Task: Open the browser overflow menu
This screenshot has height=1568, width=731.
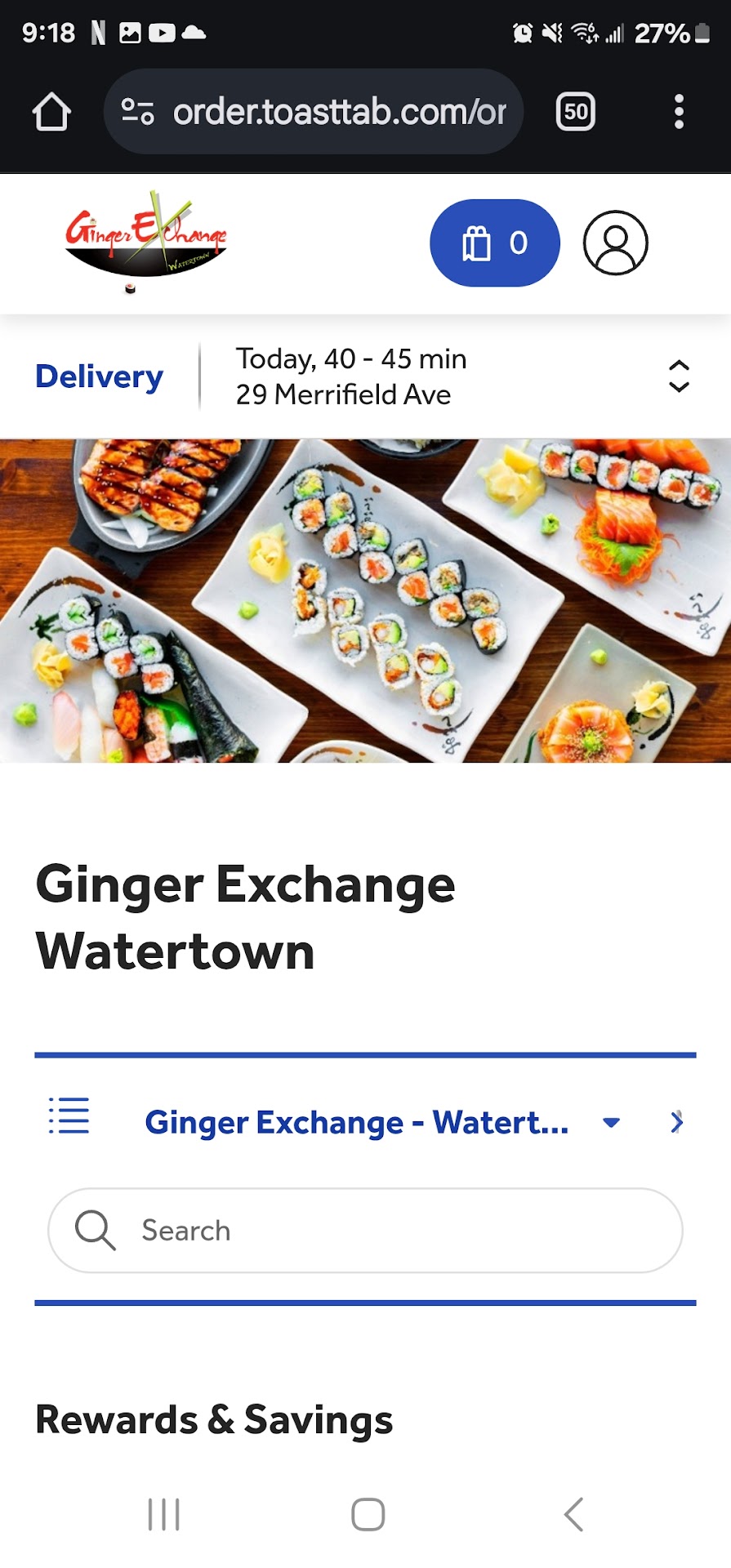Action: [x=679, y=112]
